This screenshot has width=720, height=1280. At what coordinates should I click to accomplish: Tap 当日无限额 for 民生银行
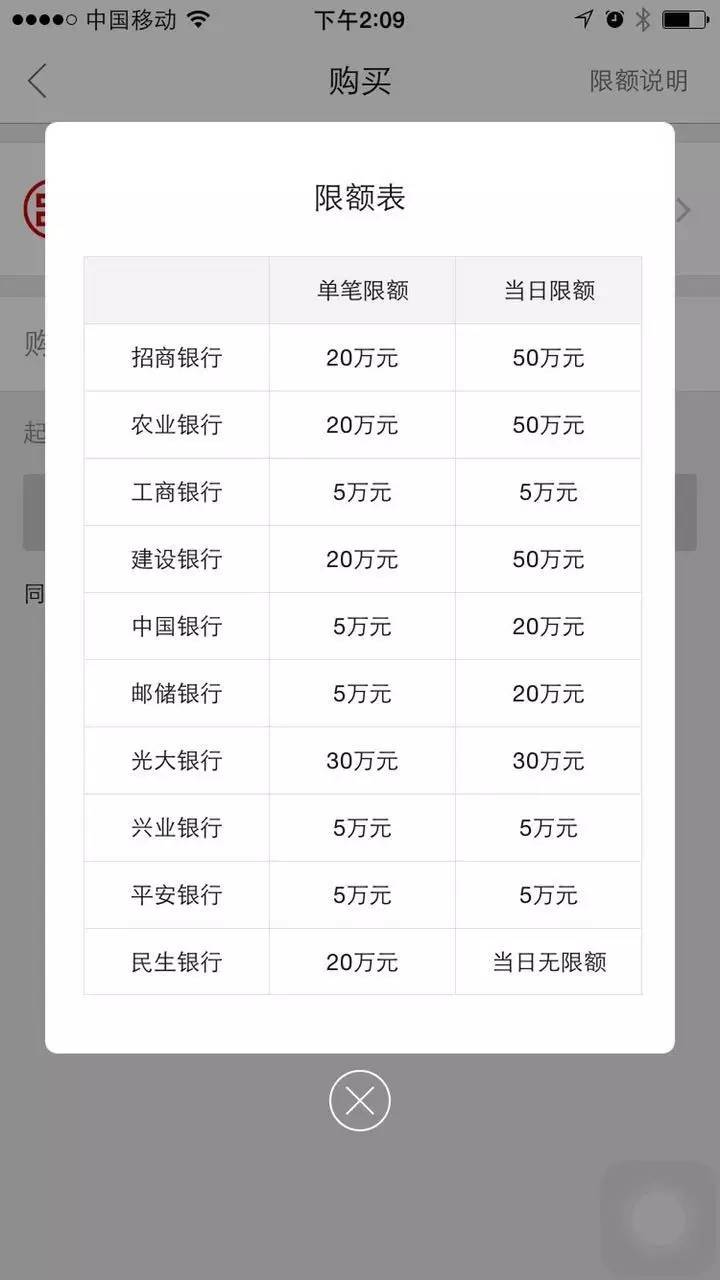tap(548, 962)
